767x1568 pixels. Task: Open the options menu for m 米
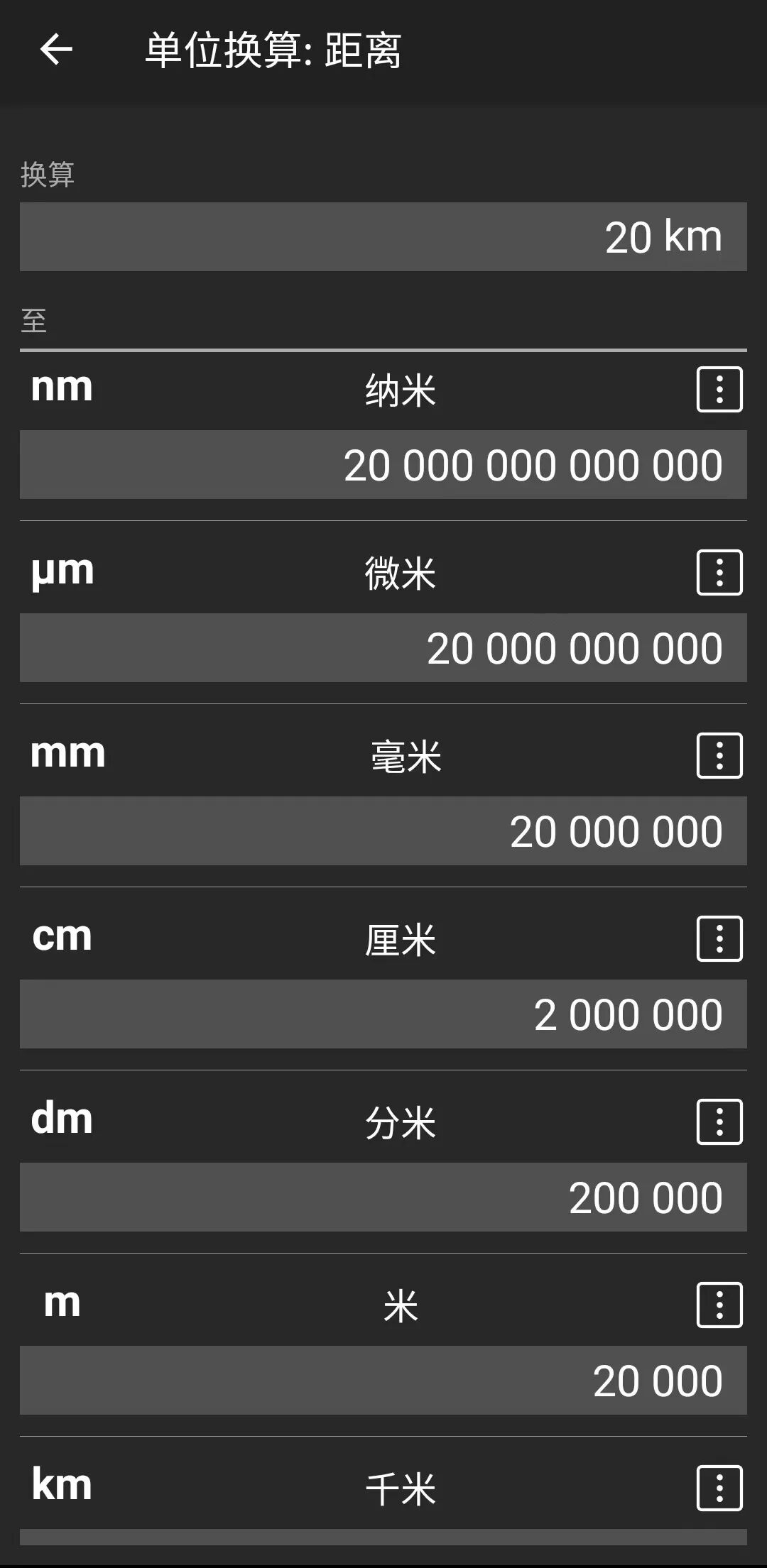click(x=719, y=1305)
